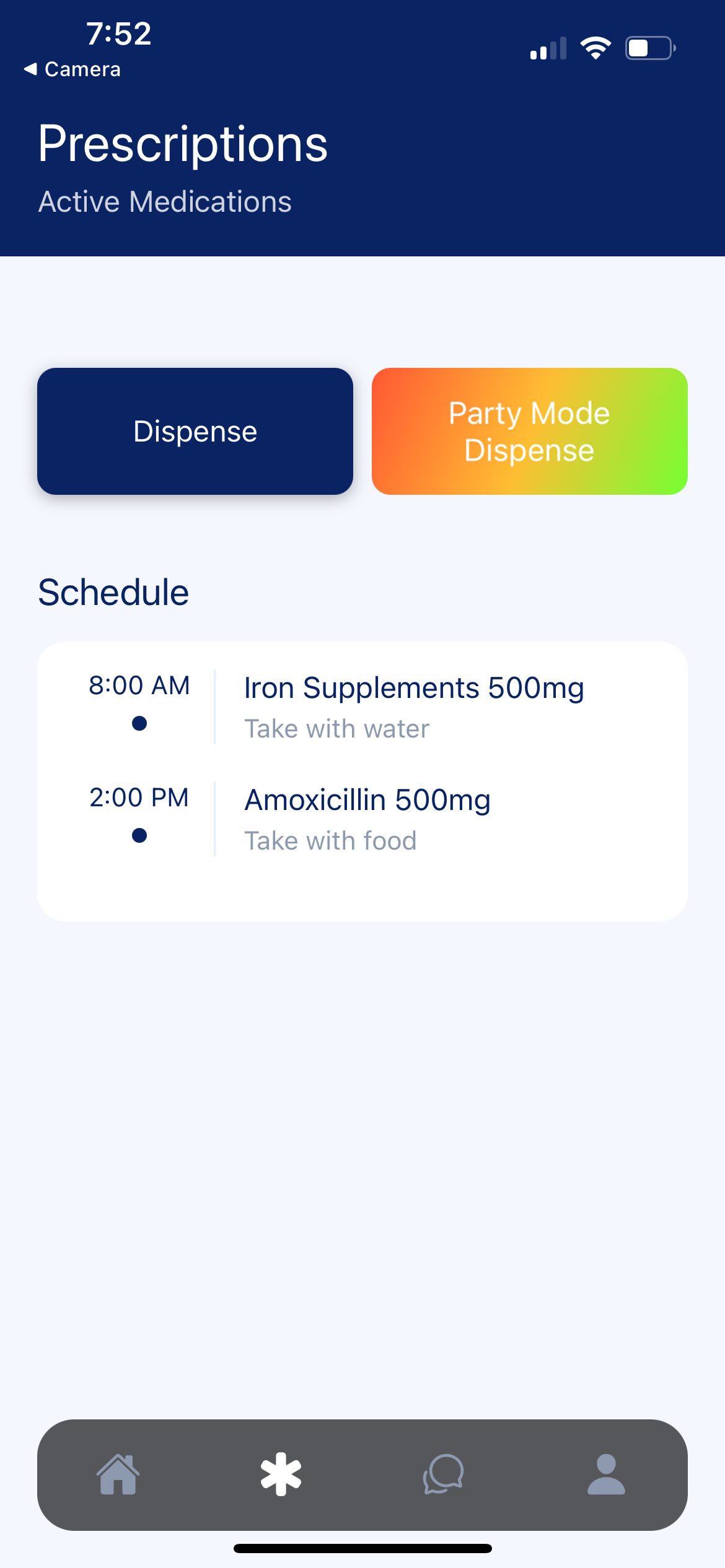Go to the profile tab
The width and height of the screenshot is (725, 1568).
click(x=606, y=1474)
